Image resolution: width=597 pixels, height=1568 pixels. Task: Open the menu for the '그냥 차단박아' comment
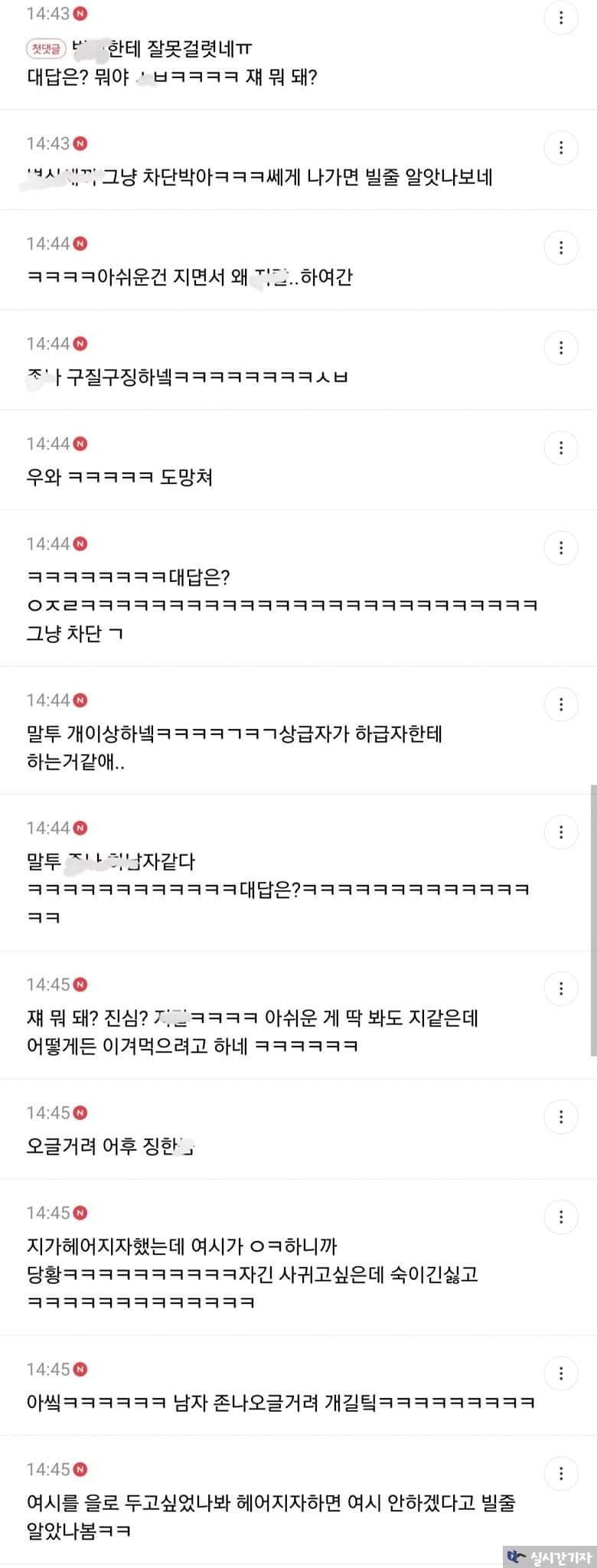click(561, 148)
